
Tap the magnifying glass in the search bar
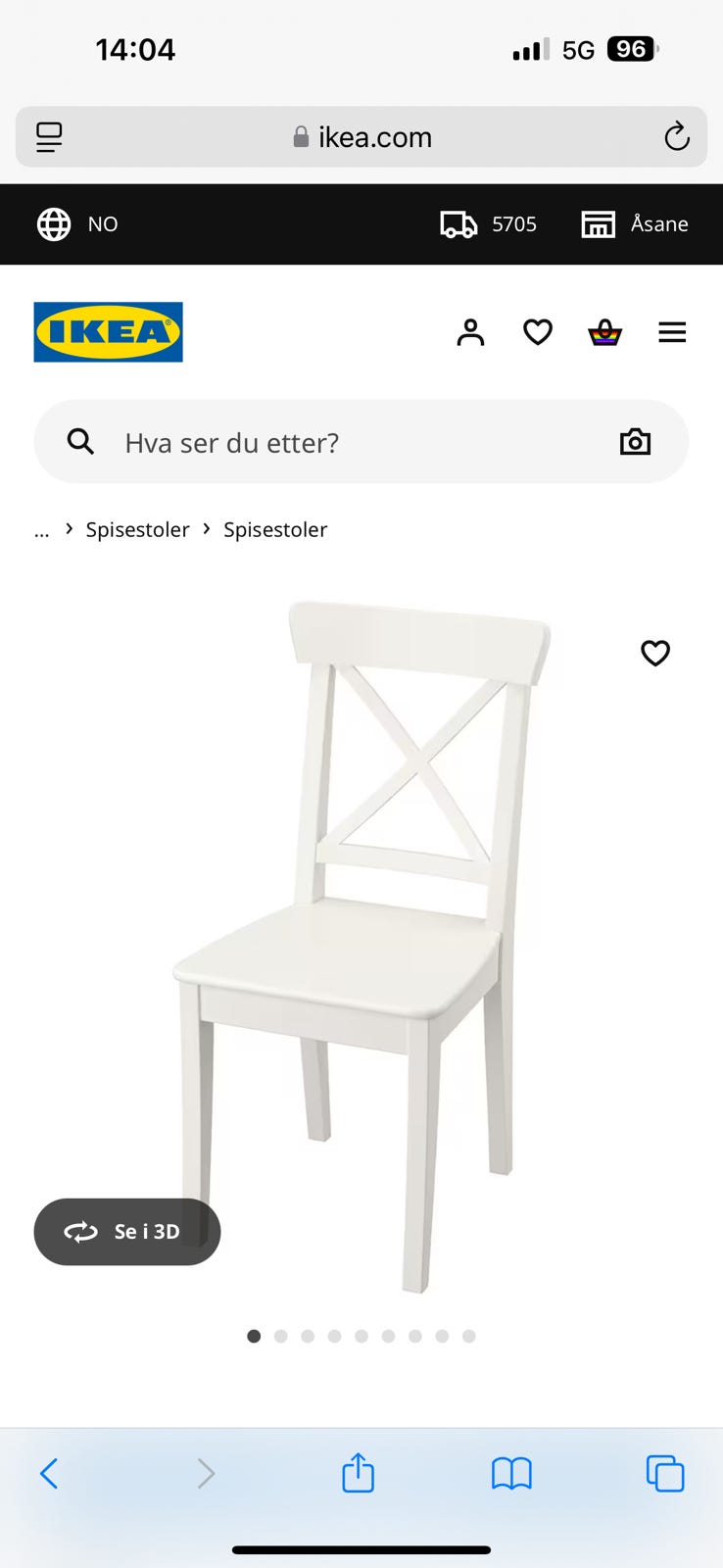[x=80, y=442]
